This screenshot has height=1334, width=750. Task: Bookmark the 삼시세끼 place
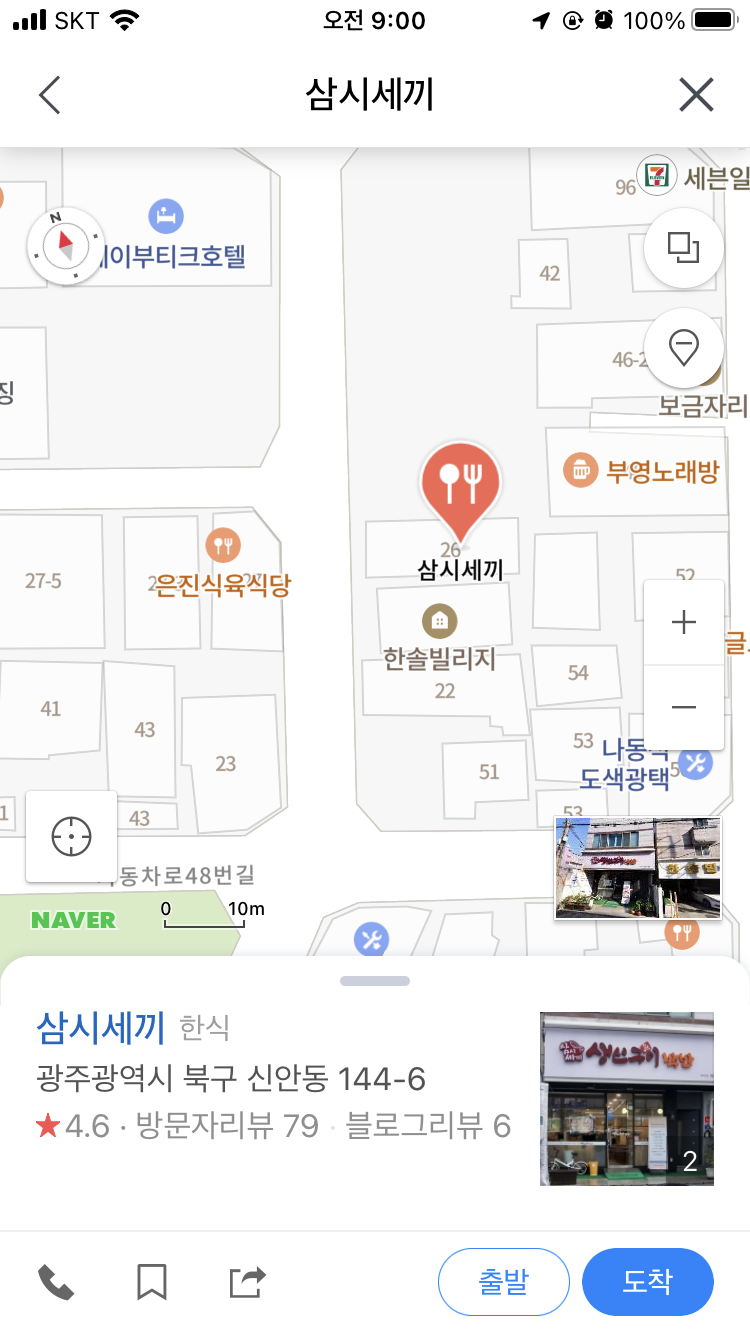click(152, 1281)
